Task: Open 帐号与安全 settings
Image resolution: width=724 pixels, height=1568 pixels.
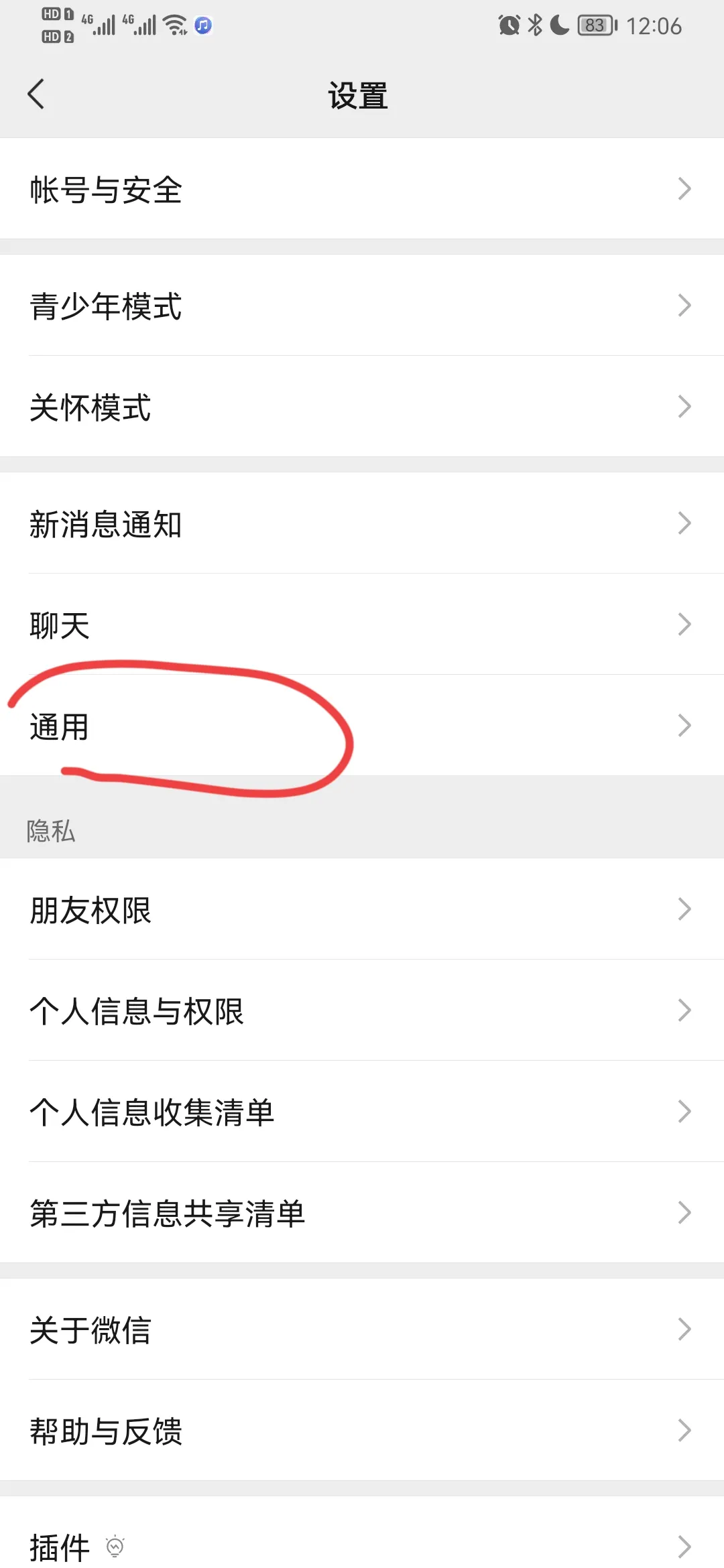Action: (362, 189)
